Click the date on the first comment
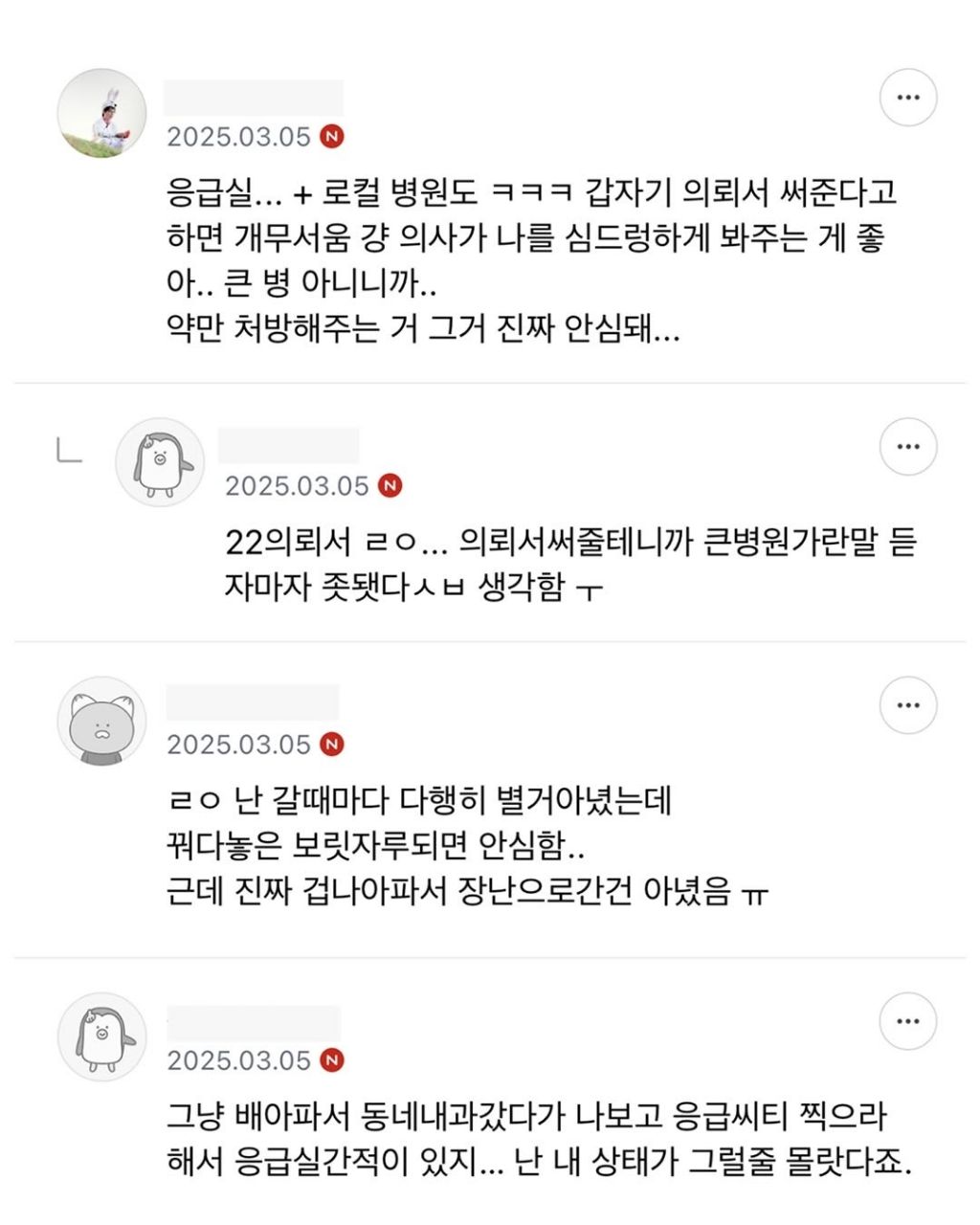 pos(237,137)
